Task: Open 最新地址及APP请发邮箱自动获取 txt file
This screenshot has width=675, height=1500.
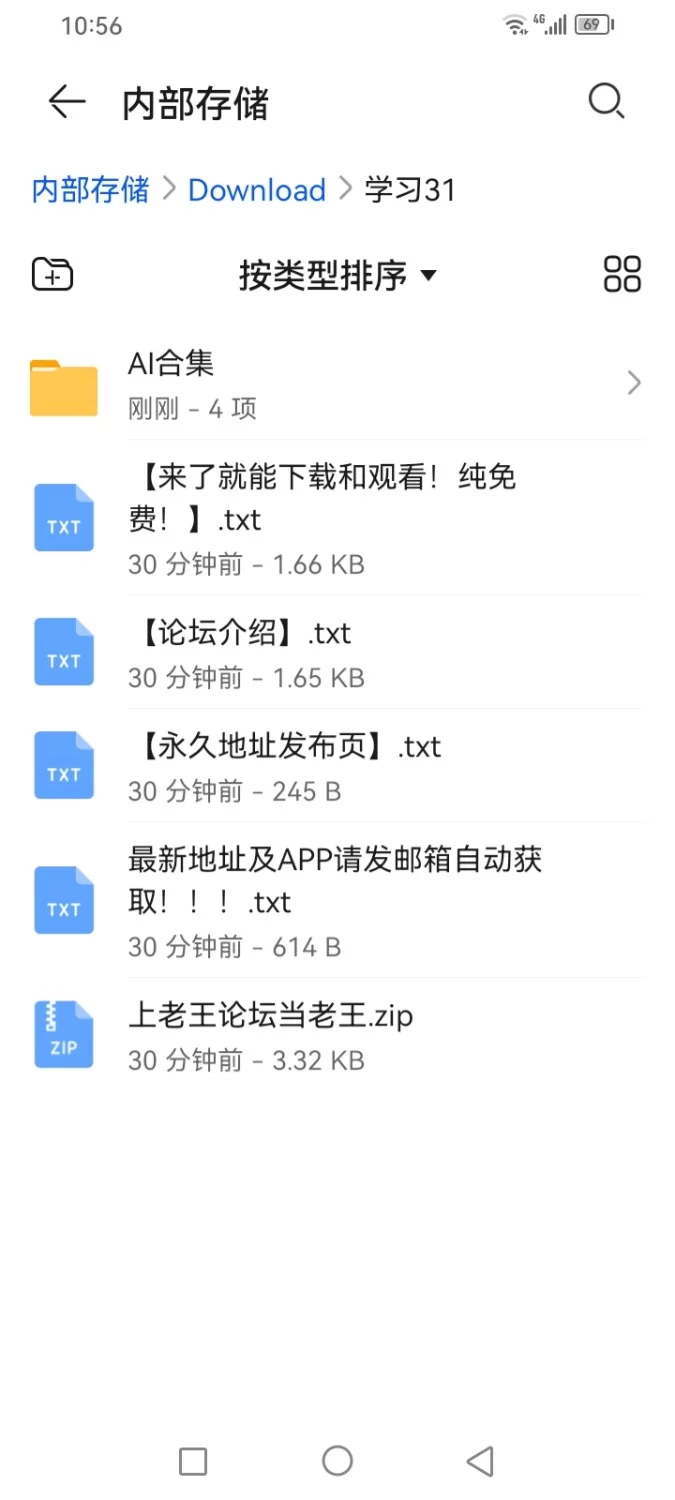Action: click(x=337, y=900)
